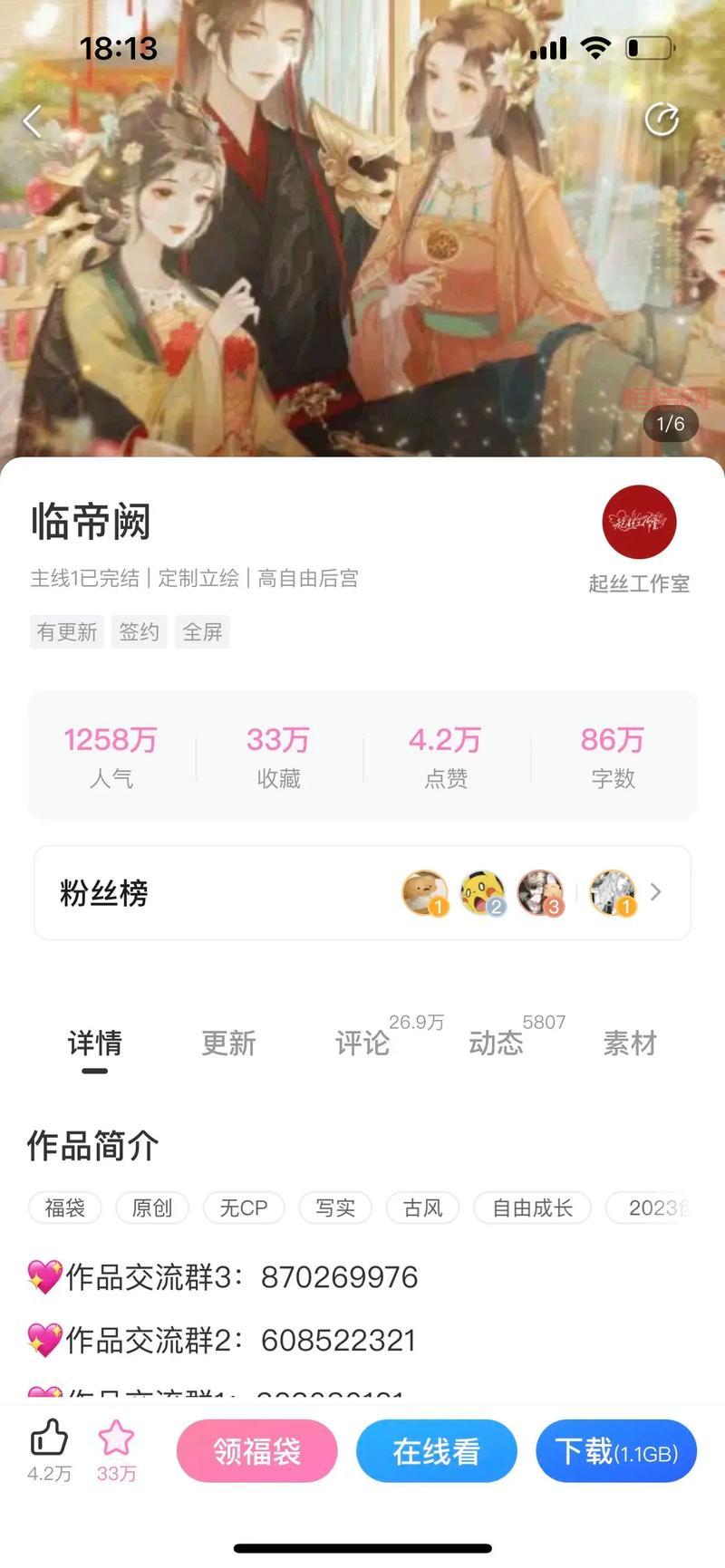Favorite the work with the star icon

pyautogui.click(x=116, y=1439)
